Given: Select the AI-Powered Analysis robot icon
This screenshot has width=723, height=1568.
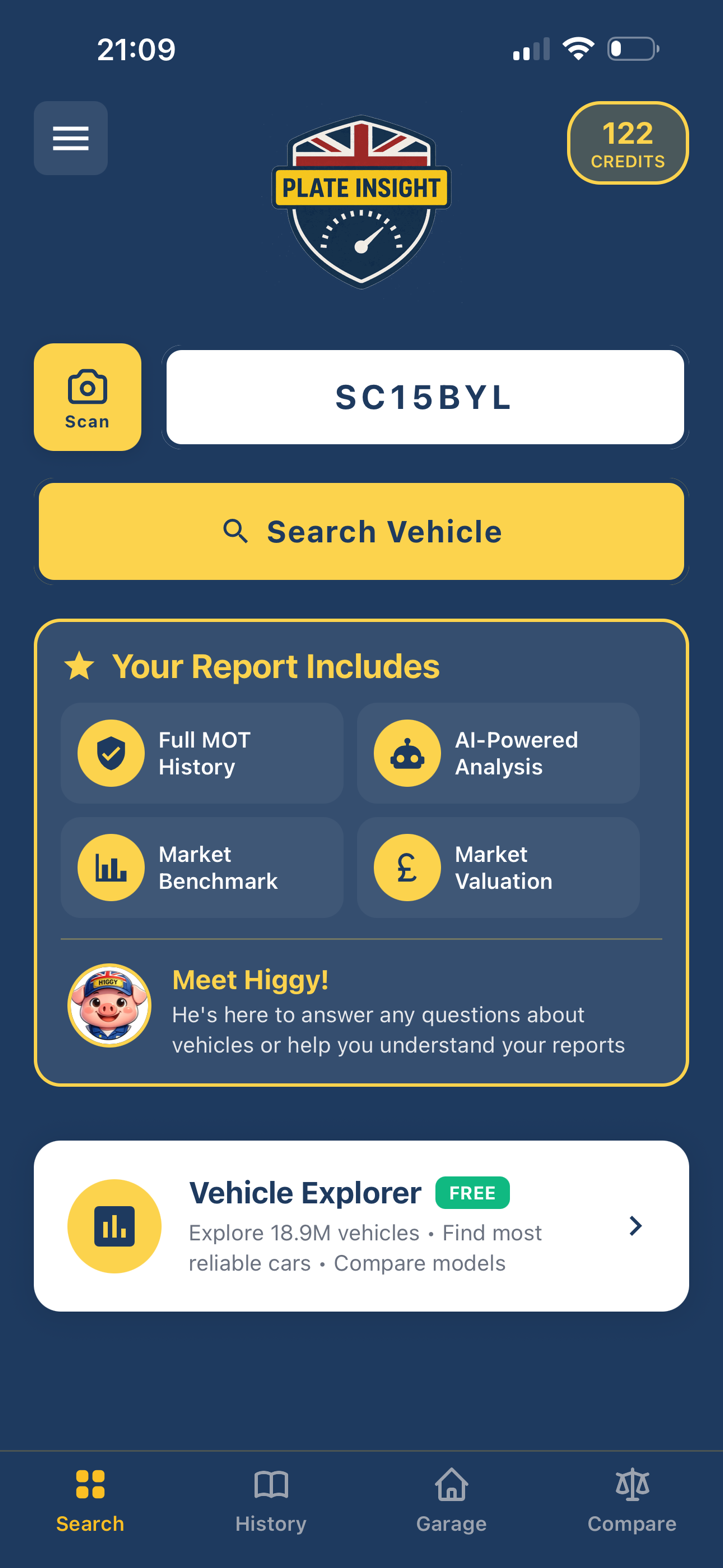Looking at the screenshot, I should 406,752.
